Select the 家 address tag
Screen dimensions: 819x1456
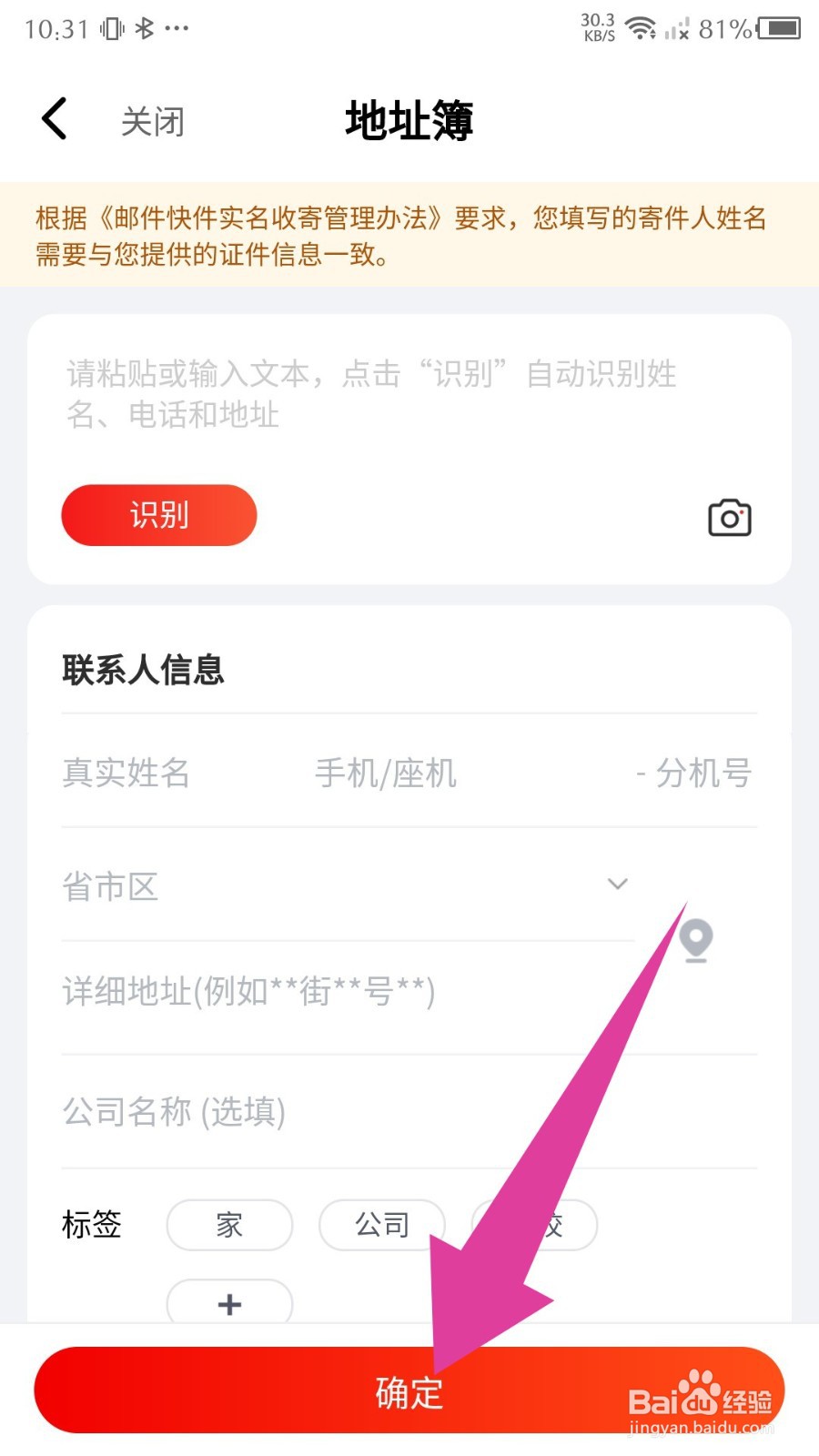228,1225
